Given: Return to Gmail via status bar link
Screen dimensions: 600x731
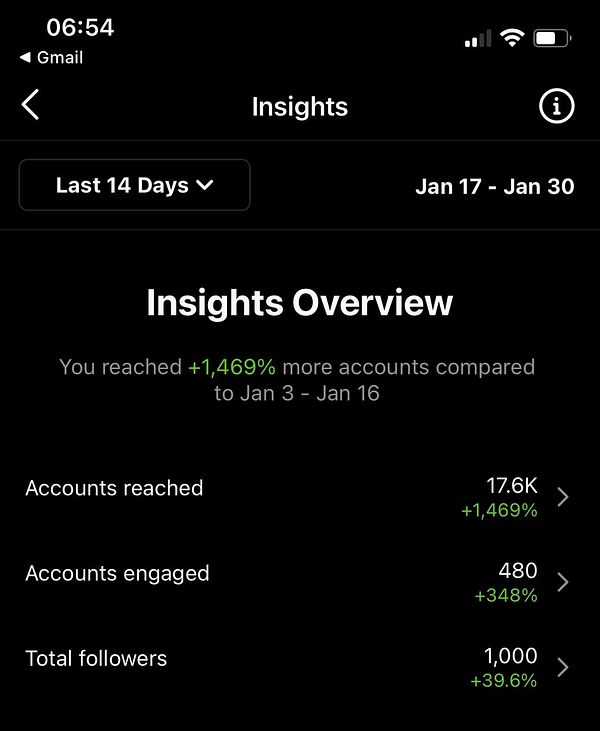Looking at the screenshot, I should click(51, 58).
